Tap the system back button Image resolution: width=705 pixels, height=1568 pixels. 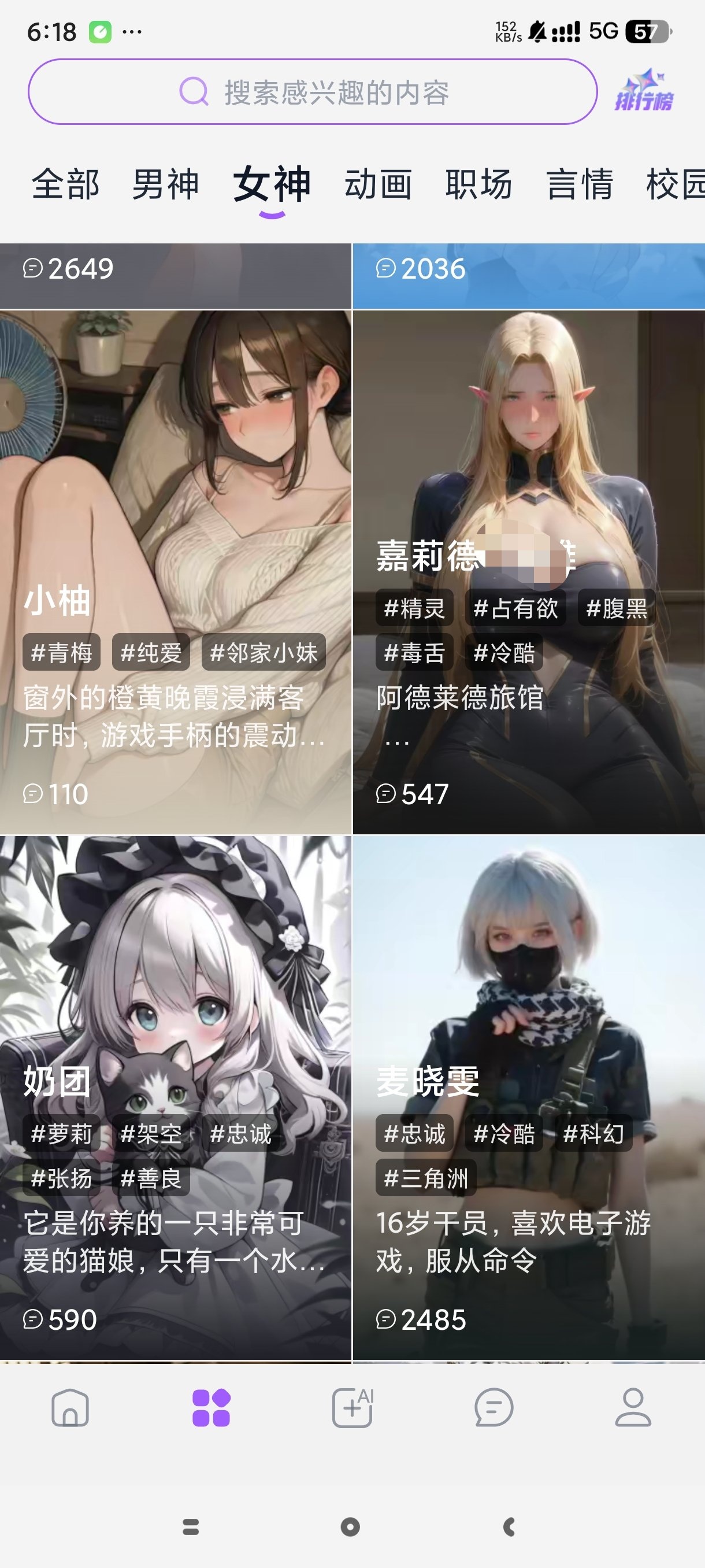[x=510, y=1526]
